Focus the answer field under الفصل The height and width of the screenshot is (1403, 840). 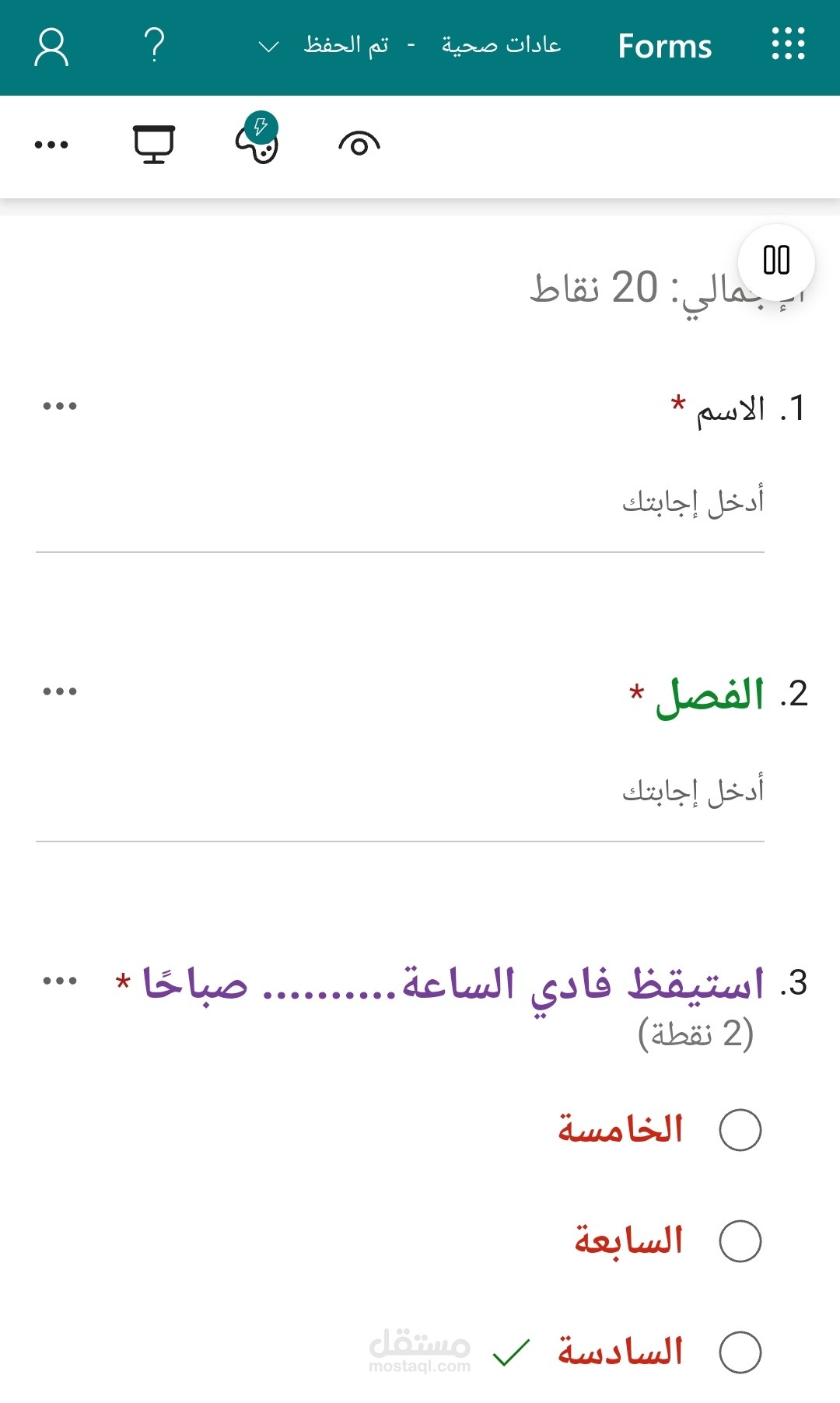point(400,792)
